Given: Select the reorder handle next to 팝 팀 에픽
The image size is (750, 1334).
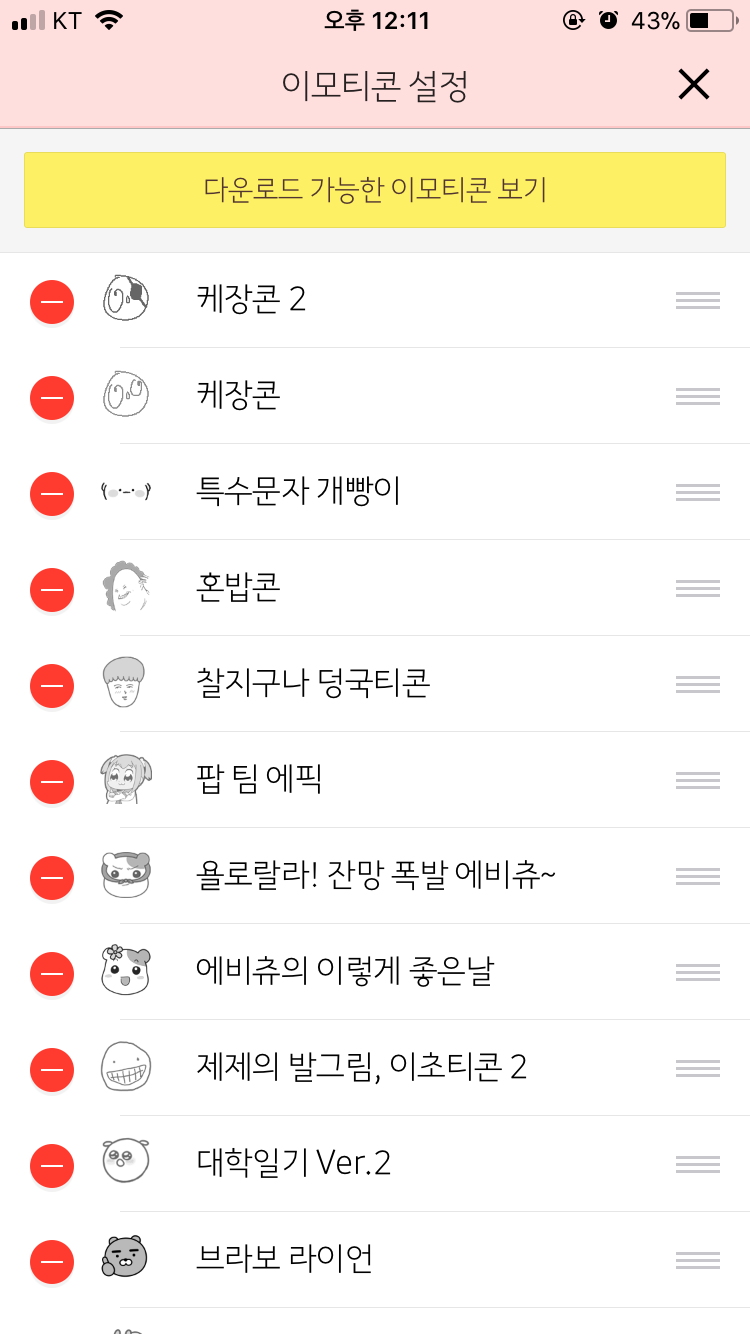Looking at the screenshot, I should tap(697, 780).
